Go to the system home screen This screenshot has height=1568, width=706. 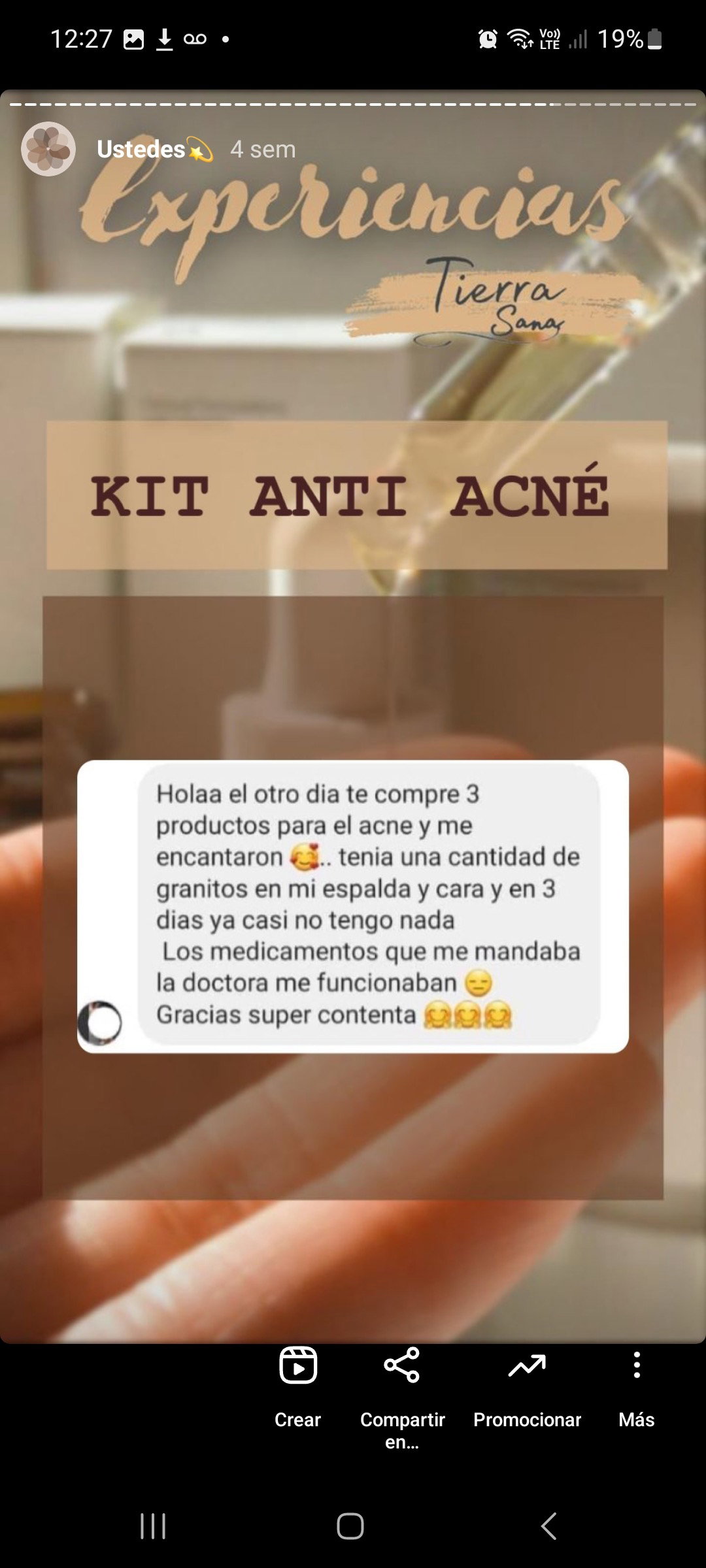tap(350, 1526)
